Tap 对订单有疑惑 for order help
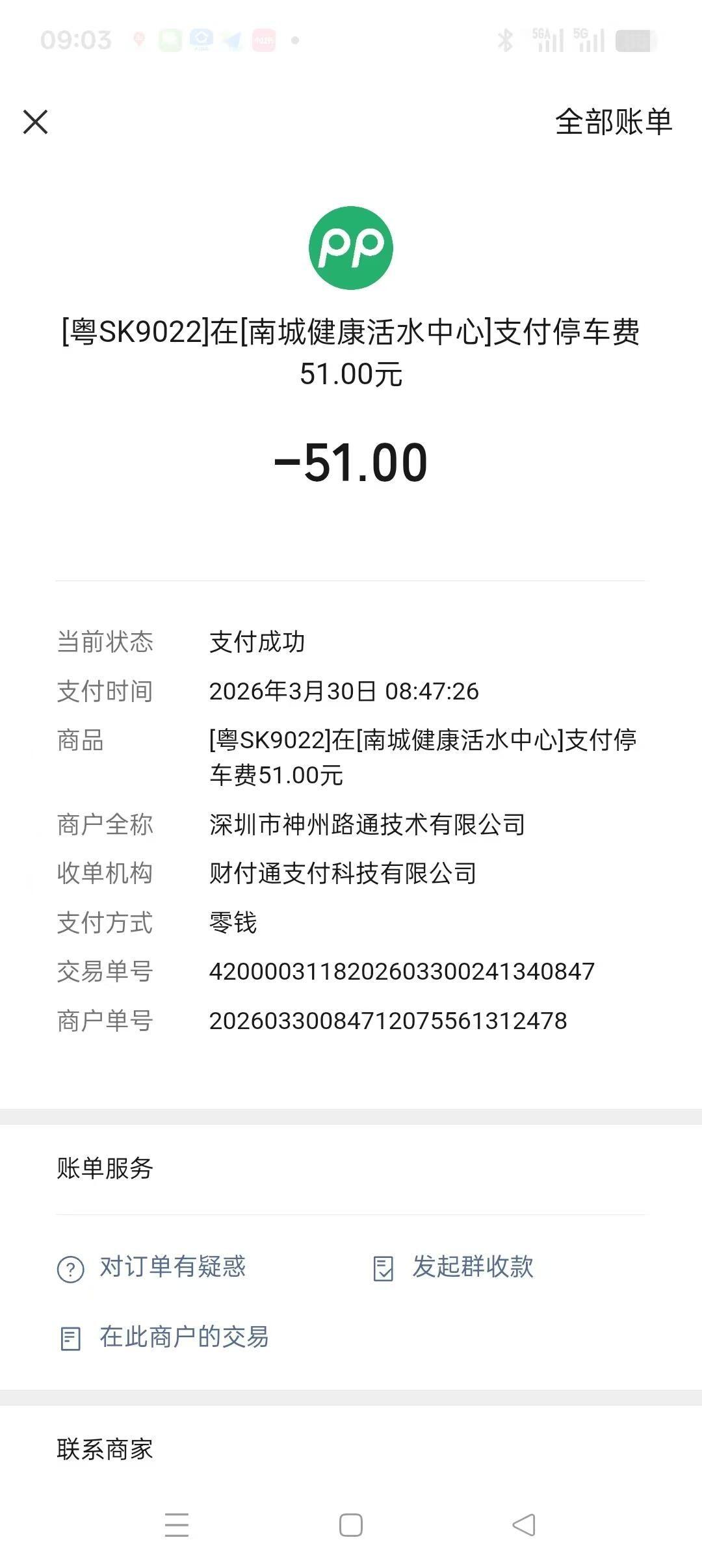 click(x=172, y=1267)
